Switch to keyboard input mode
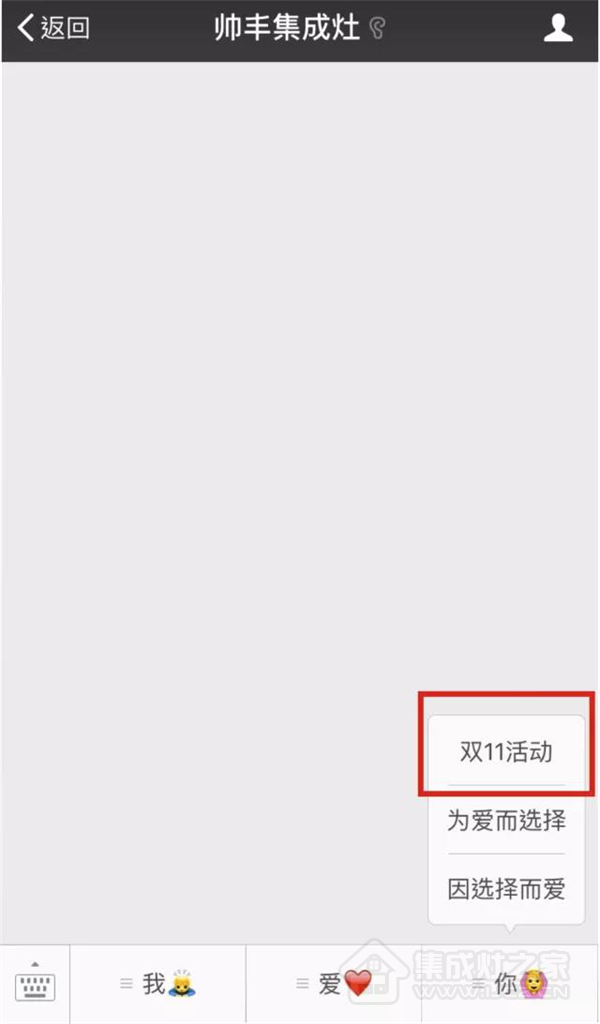Screen dimensions: 600x1024 tap(35, 985)
